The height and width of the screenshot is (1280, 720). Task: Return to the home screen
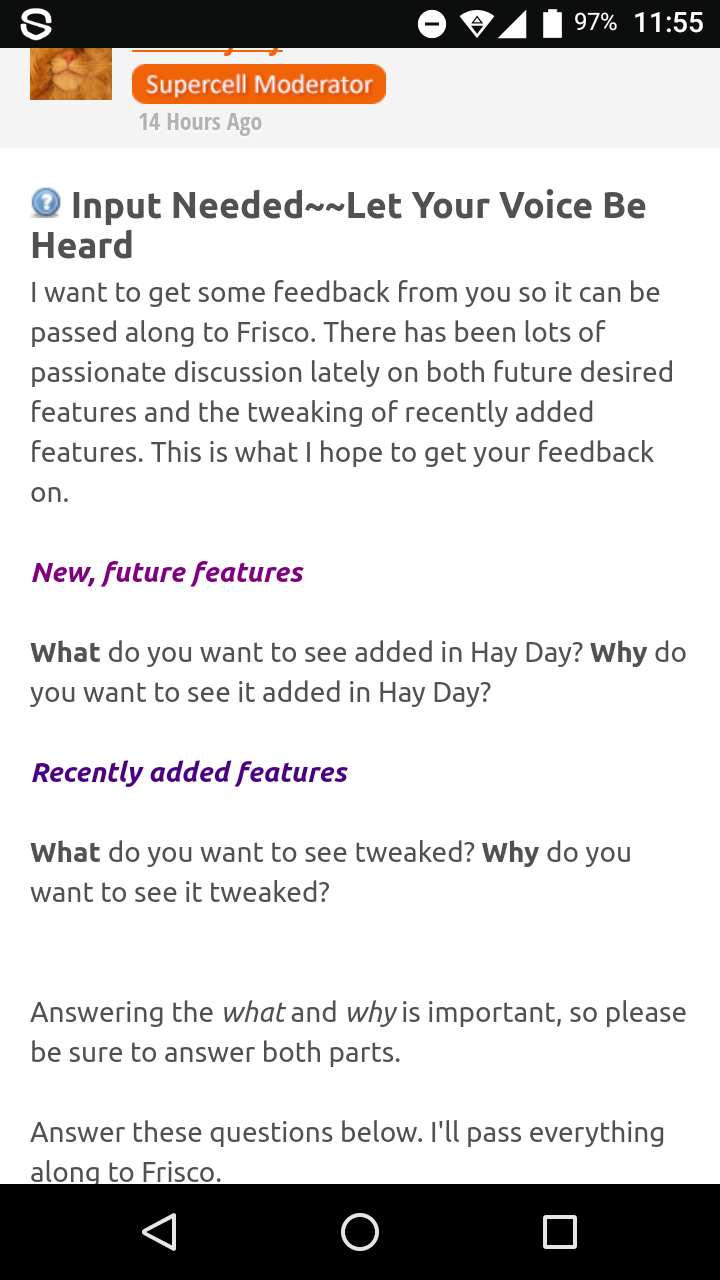(360, 1232)
